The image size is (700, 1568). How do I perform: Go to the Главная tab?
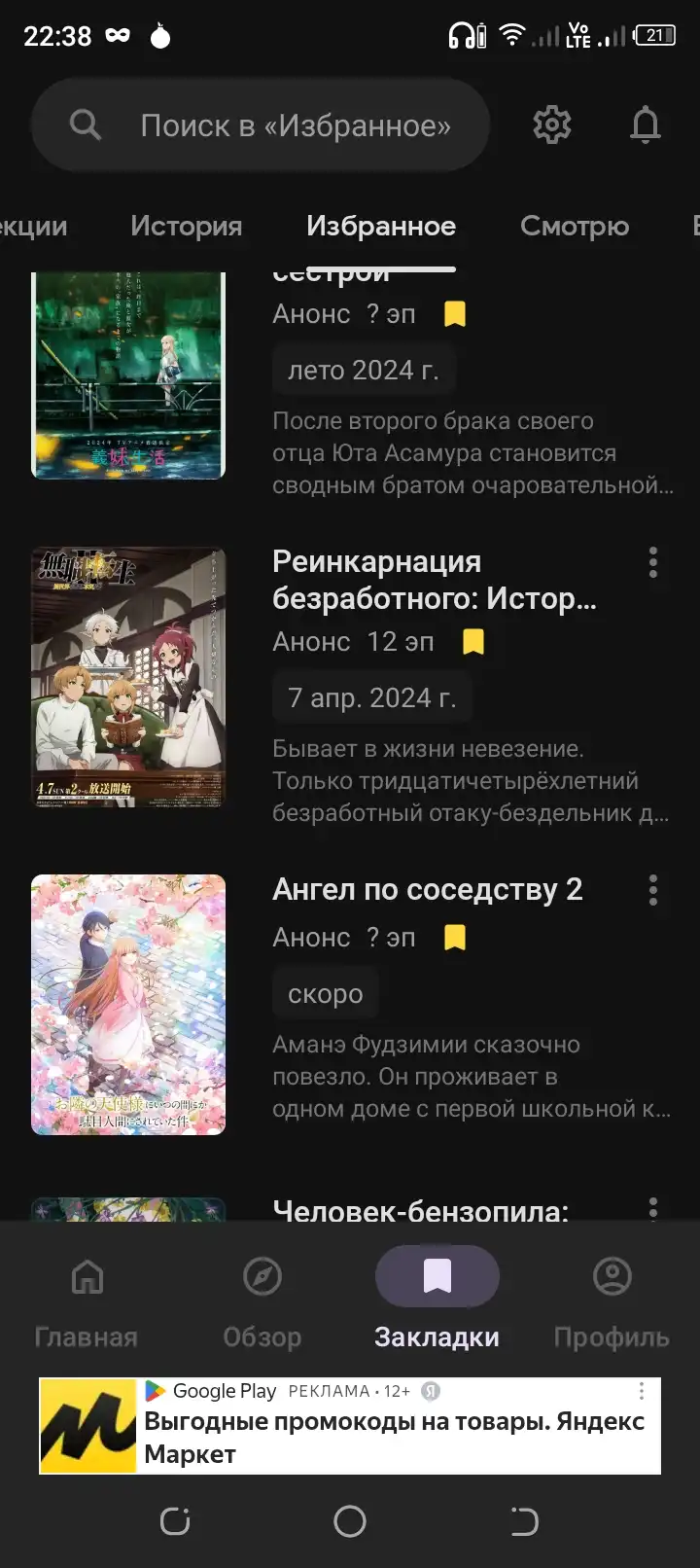(x=87, y=1301)
